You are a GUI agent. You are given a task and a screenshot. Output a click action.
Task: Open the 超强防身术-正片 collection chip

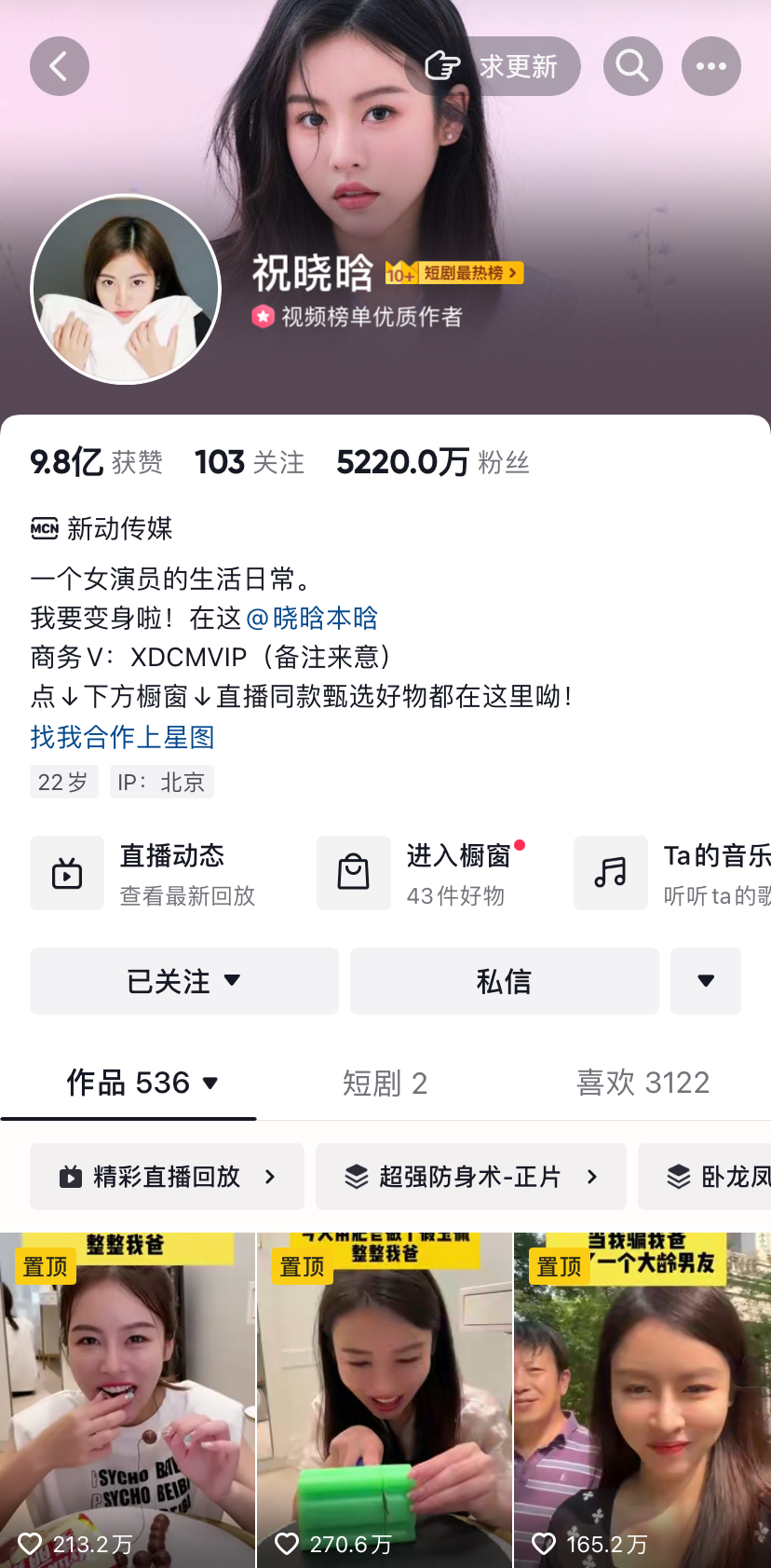471,1177
